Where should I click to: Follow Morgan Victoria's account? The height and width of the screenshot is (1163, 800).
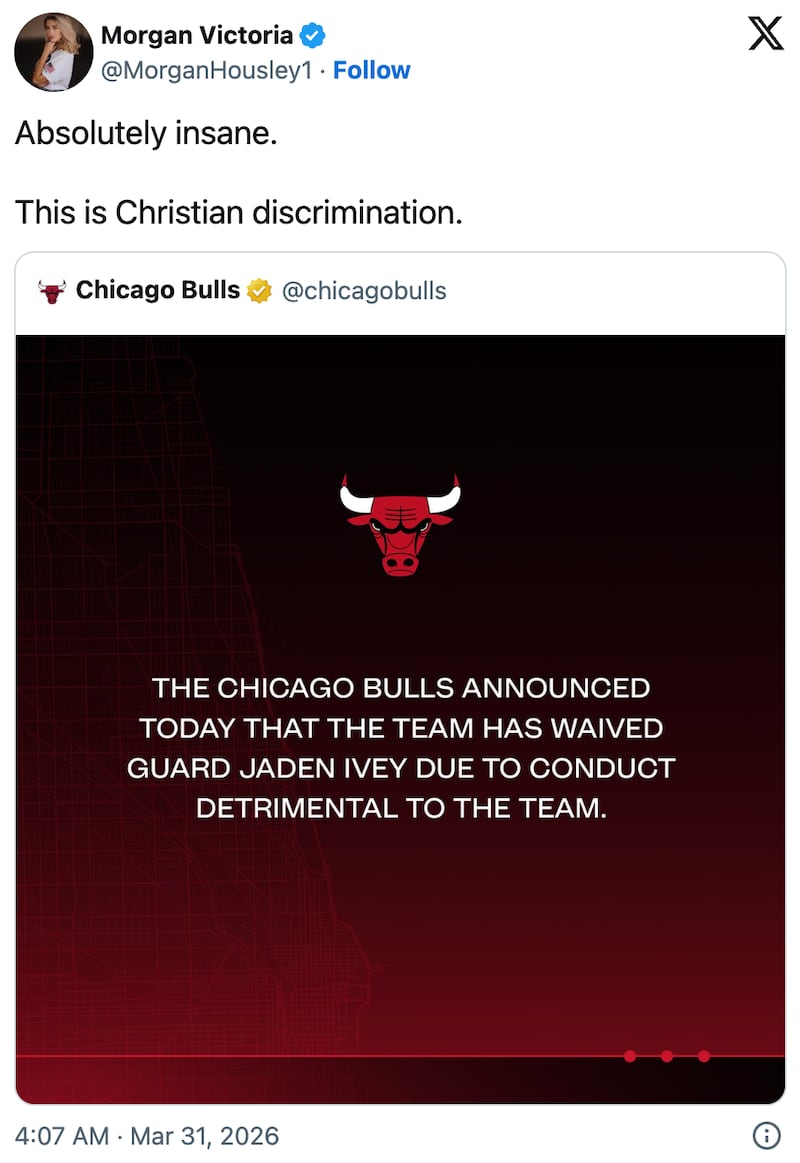371,70
